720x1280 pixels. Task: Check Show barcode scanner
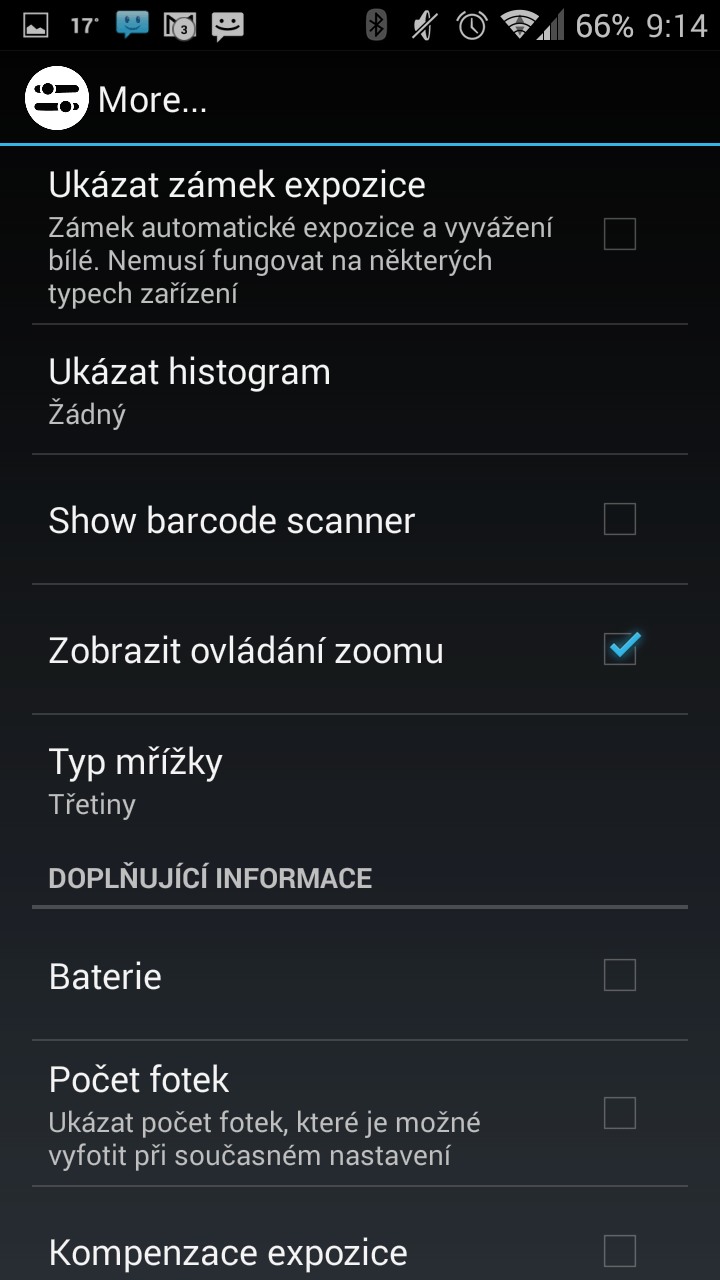pos(620,520)
